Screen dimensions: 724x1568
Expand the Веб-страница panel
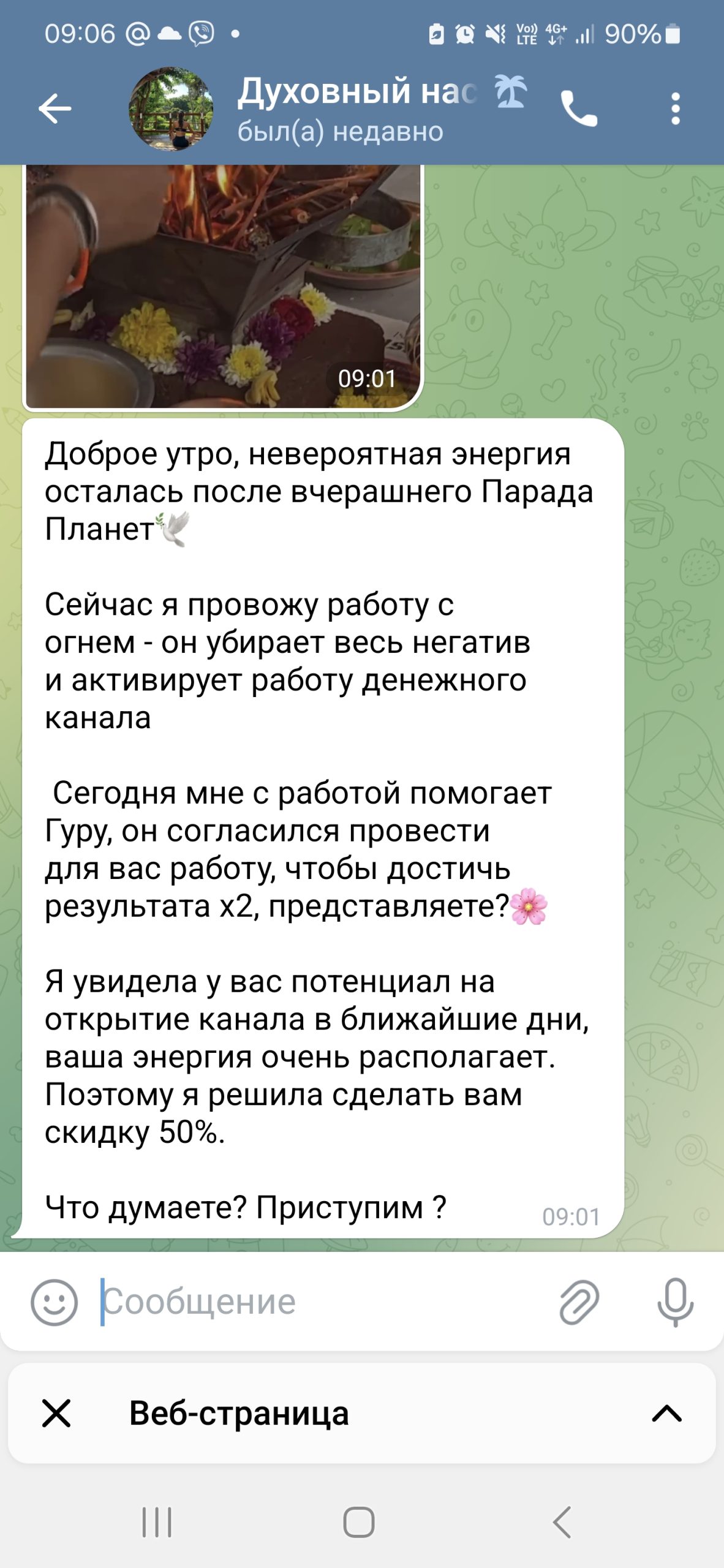point(666,1414)
